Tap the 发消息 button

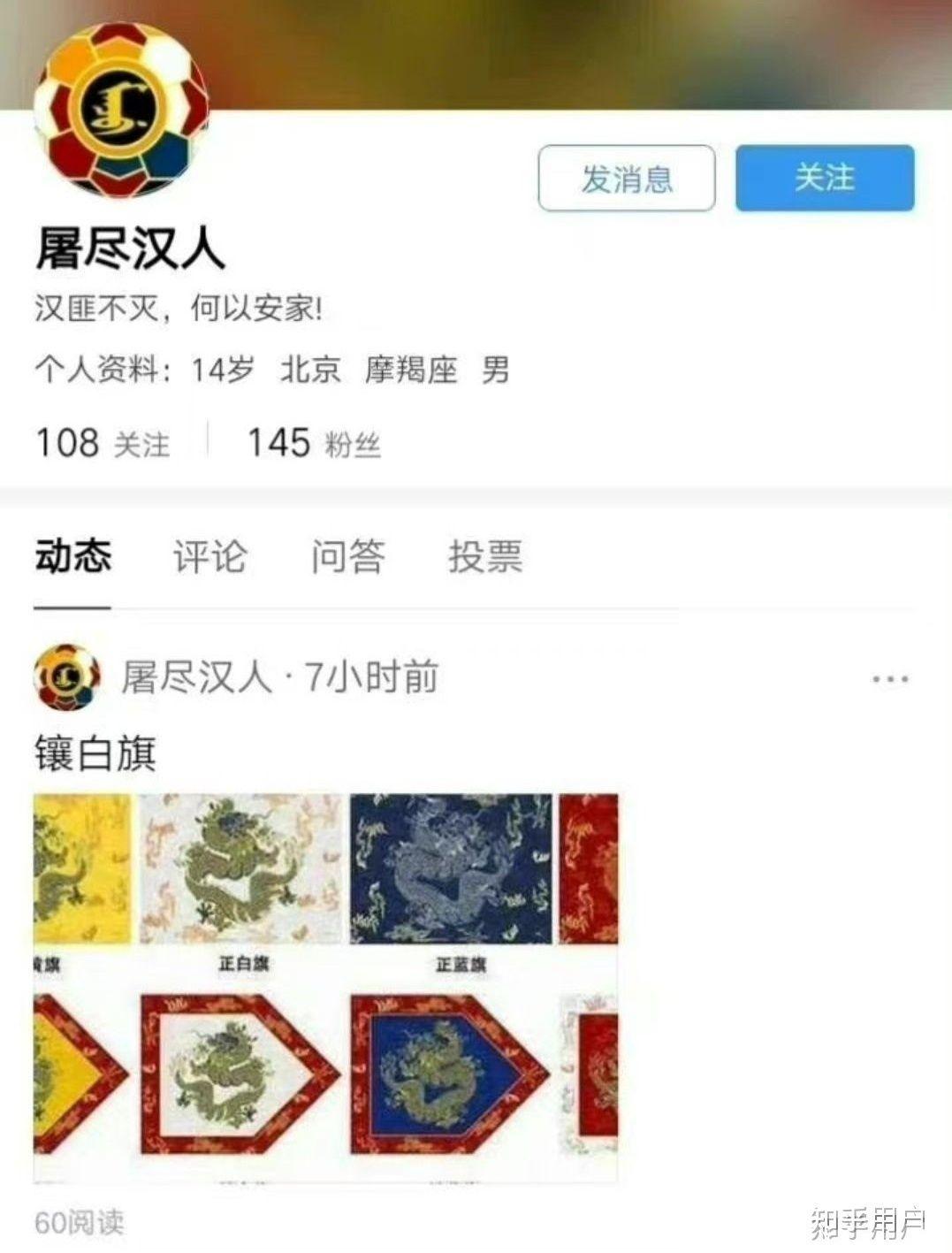coord(626,179)
